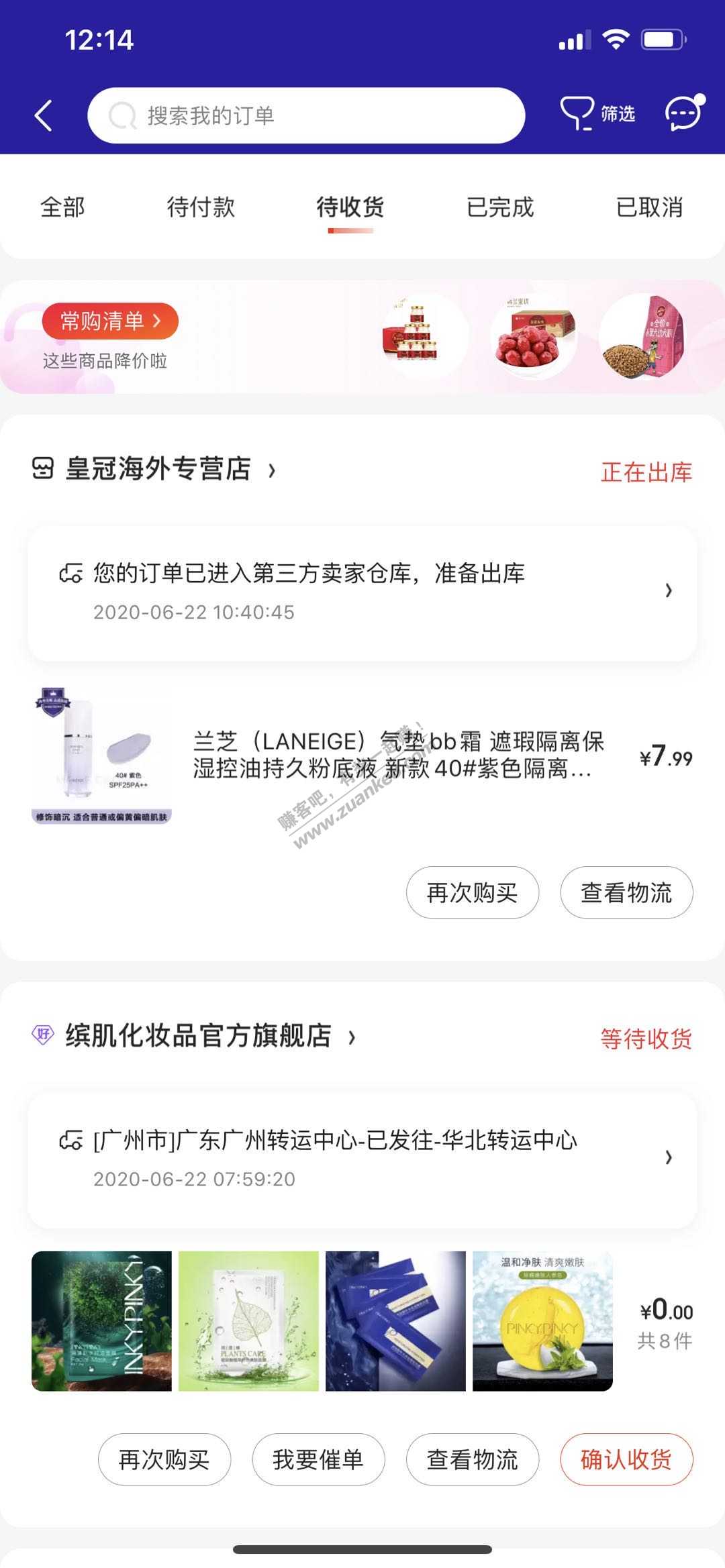The image size is (725, 1568).
Task: Open the customer service chat icon
Action: (x=683, y=114)
